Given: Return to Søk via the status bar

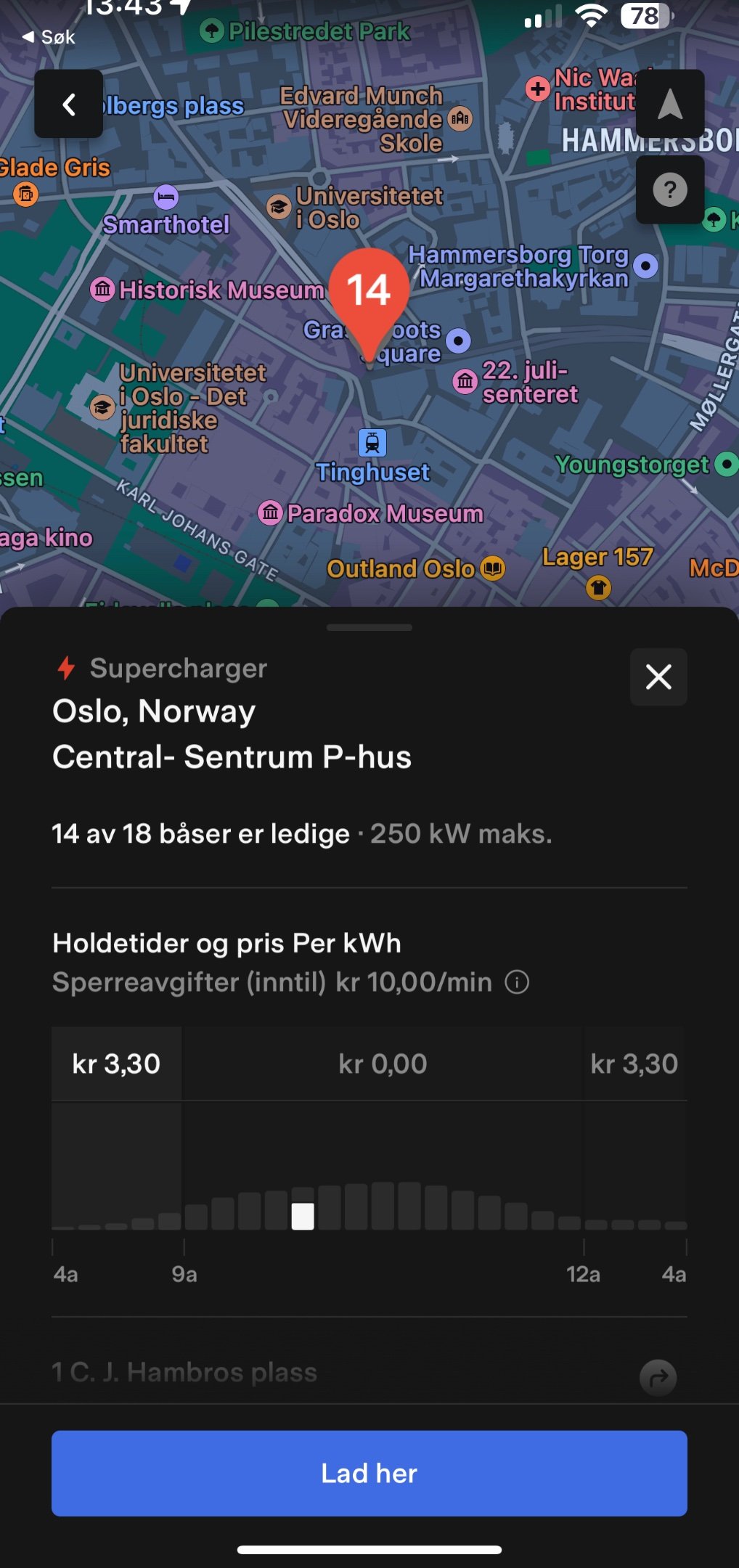Looking at the screenshot, I should [49, 37].
